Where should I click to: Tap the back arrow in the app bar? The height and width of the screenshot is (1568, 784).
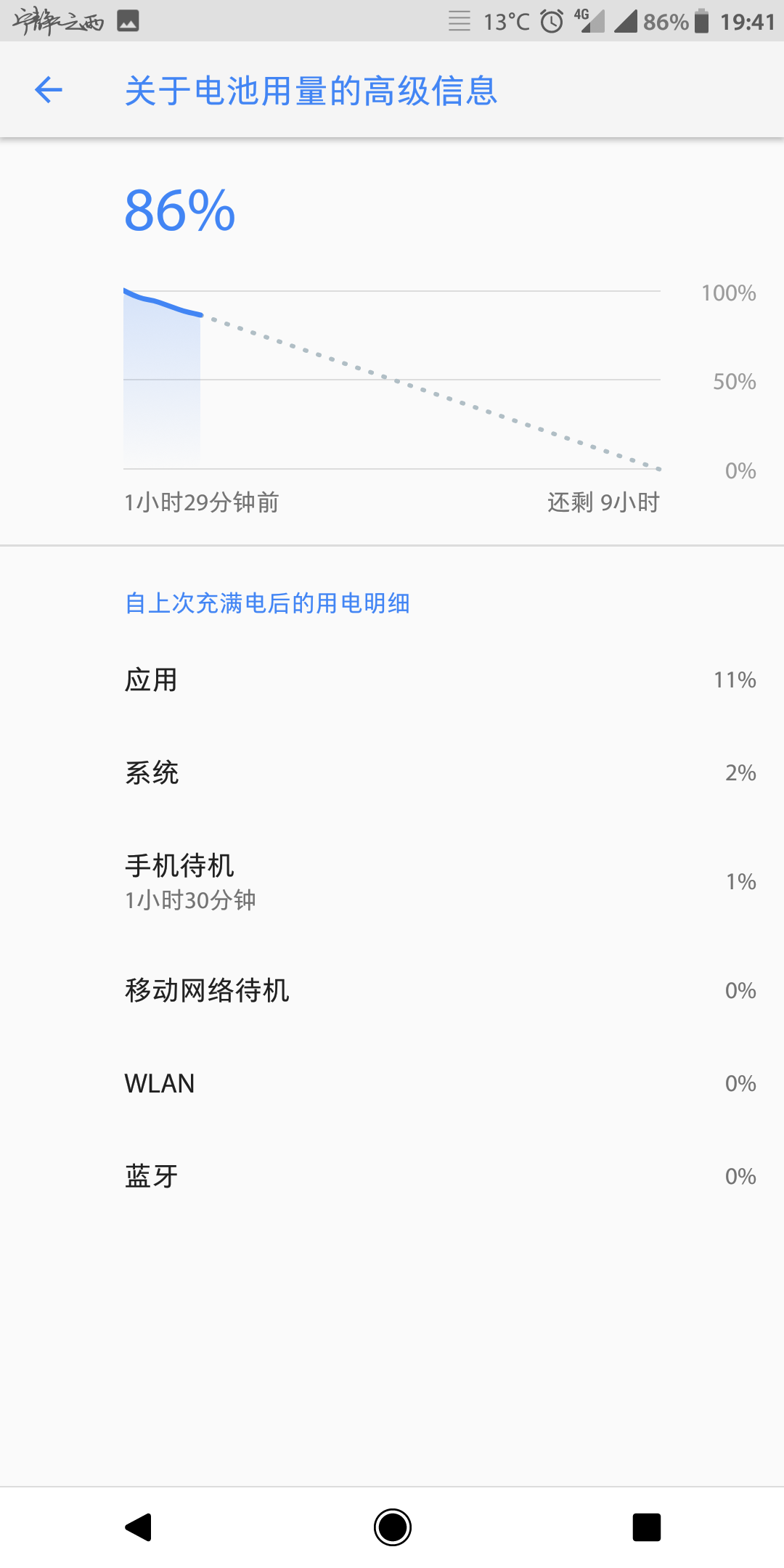49,90
